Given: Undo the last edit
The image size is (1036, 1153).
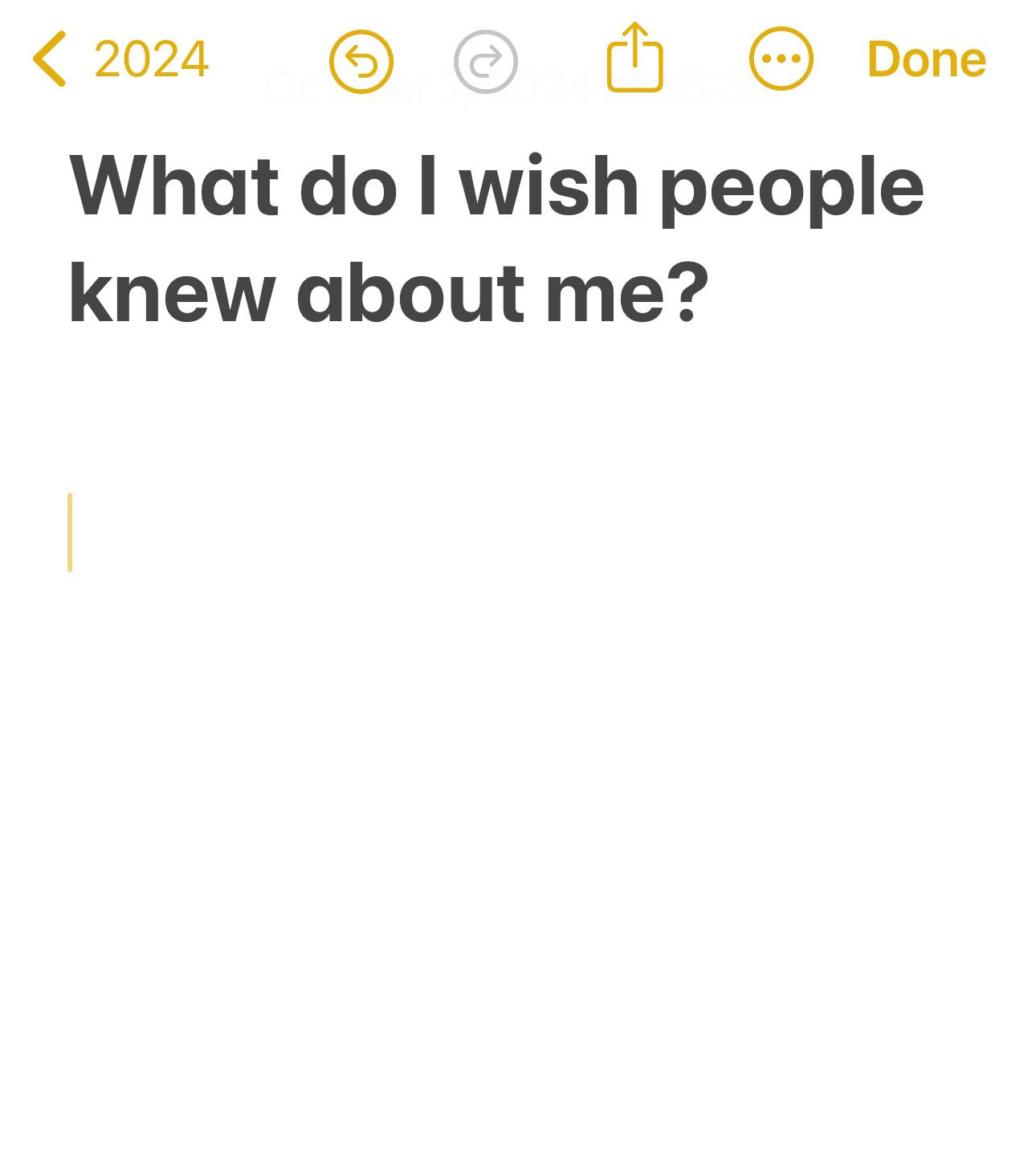Looking at the screenshot, I should point(361,61).
